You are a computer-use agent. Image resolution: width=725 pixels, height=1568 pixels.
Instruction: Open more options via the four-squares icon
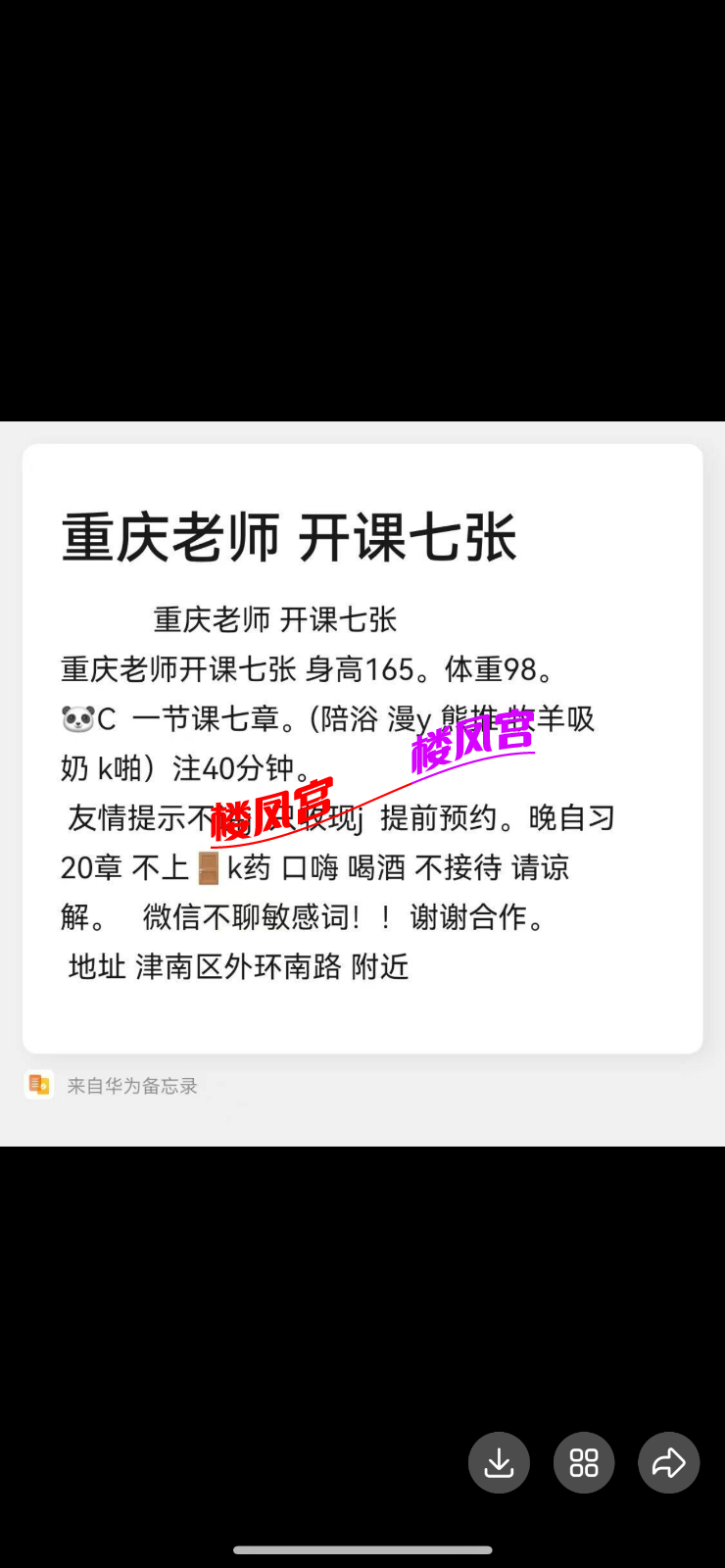coord(584,1462)
